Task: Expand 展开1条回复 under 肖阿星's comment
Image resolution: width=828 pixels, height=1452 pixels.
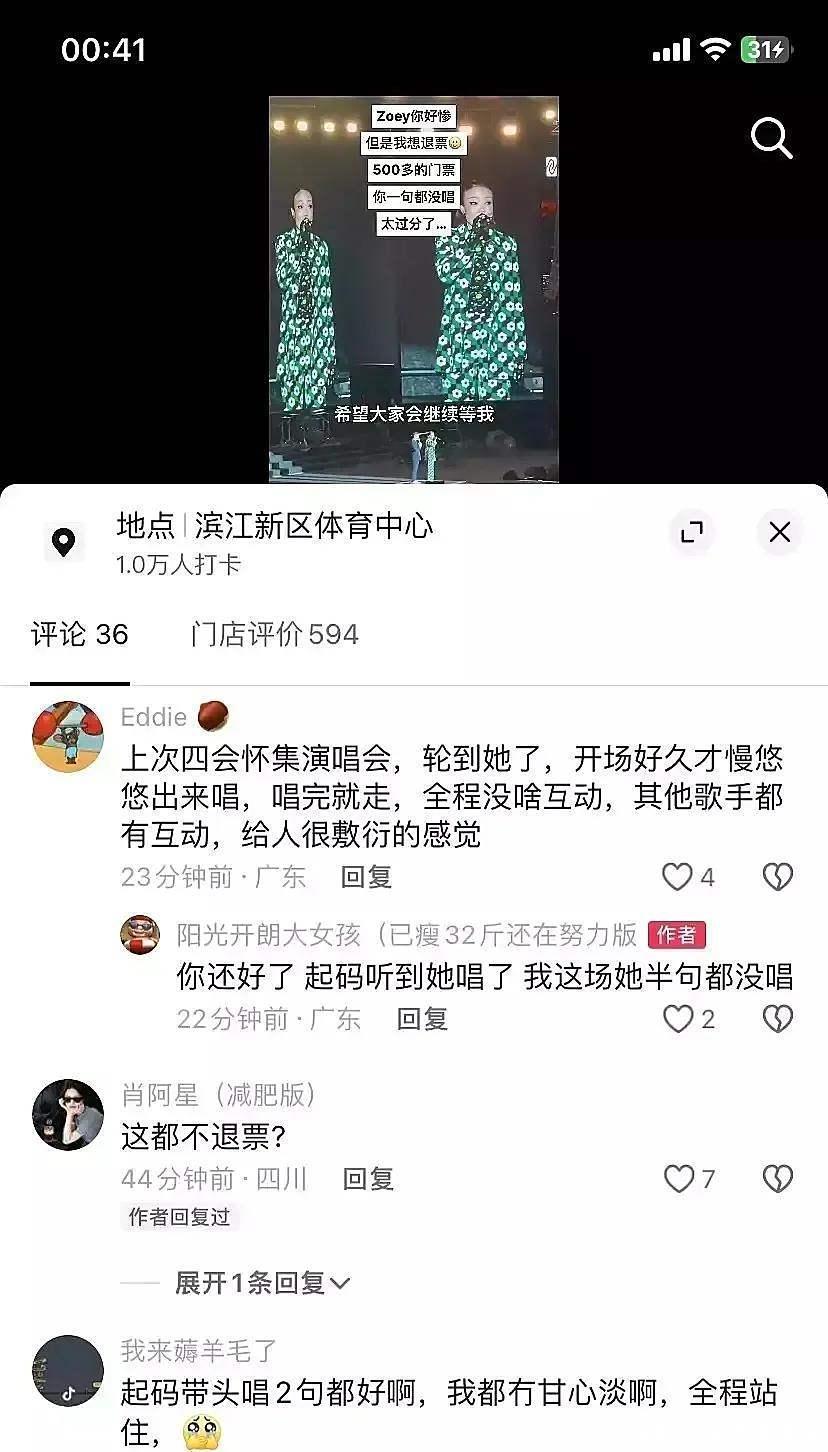Action: pyautogui.click(x=262, y=1283)
